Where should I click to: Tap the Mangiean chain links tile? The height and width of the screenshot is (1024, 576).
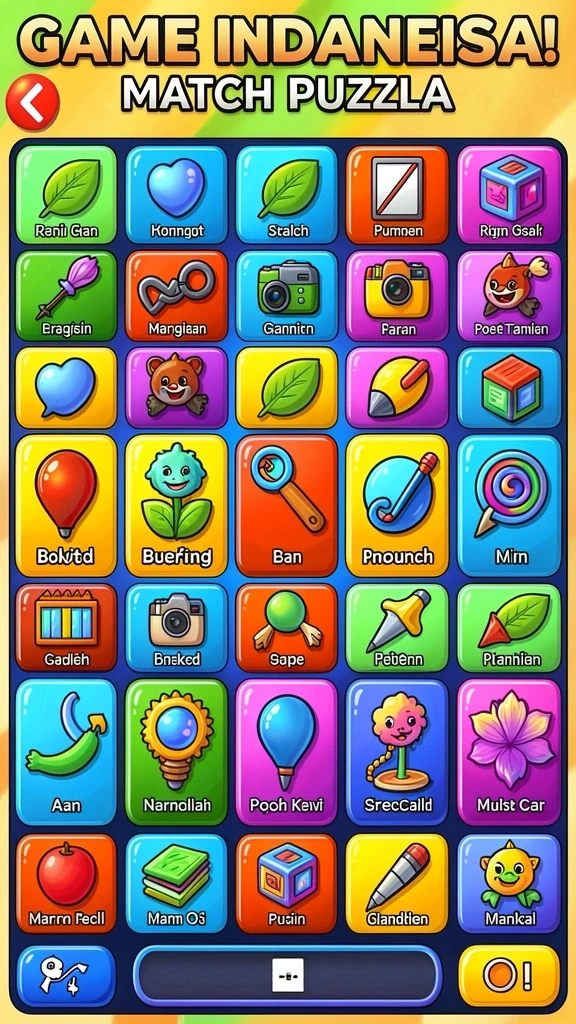click(x=176, y=296)
